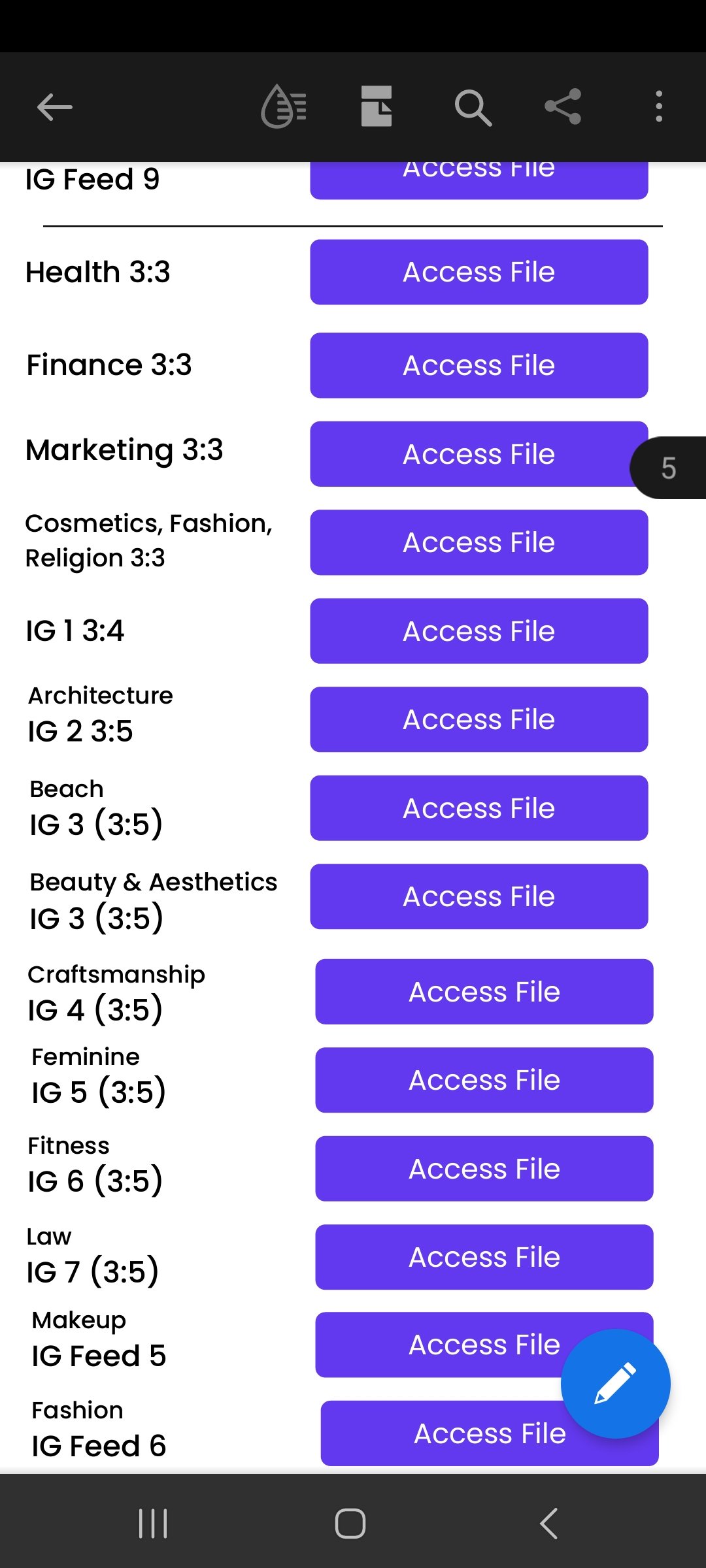The image size is (706, 1568).
Task: Open the liquid mode reading icon
Action: click(284, 106)
